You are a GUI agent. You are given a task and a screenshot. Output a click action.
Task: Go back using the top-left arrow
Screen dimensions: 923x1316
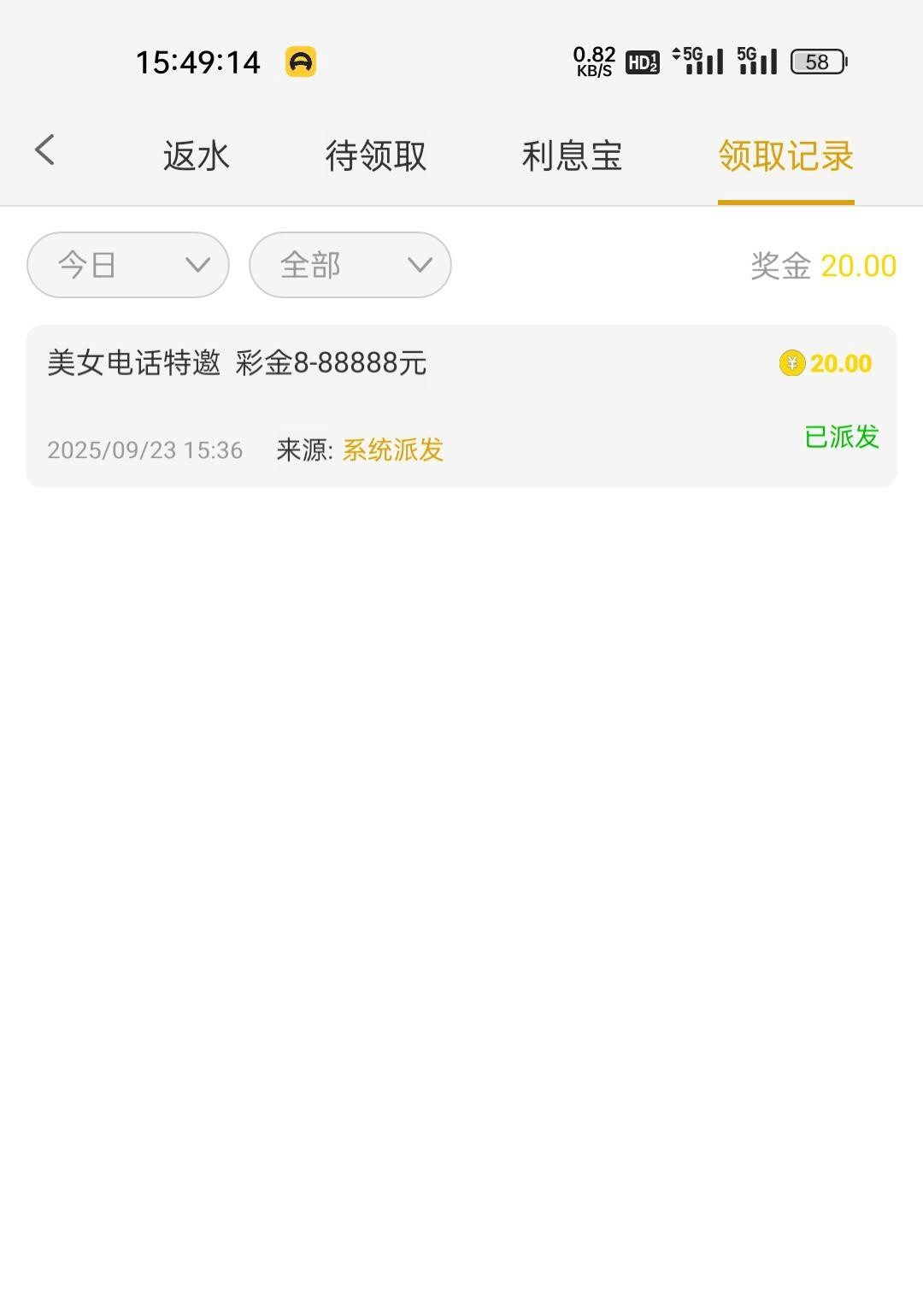coord(45,150)
